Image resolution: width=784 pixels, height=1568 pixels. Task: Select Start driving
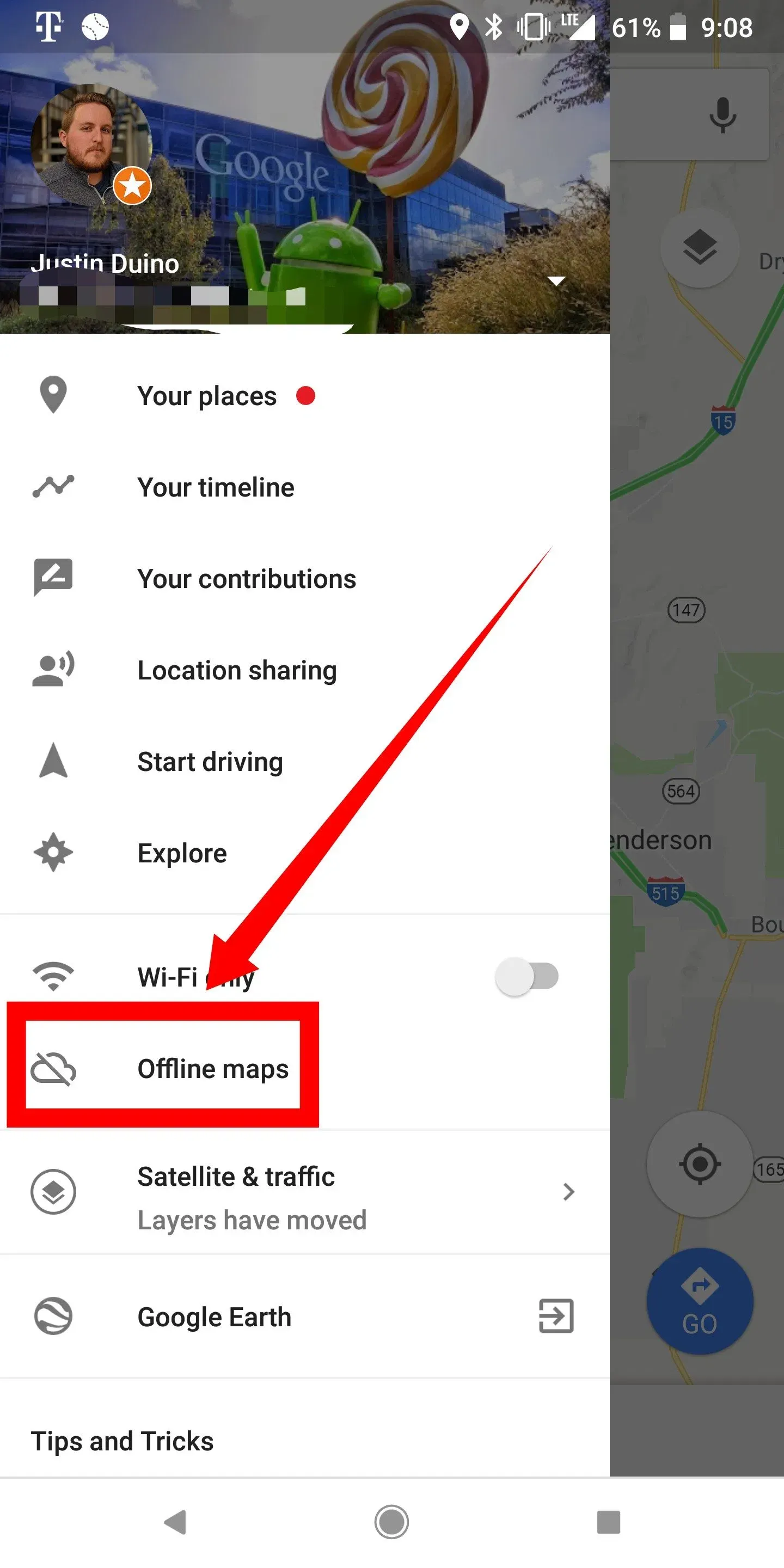click(210, 762)
